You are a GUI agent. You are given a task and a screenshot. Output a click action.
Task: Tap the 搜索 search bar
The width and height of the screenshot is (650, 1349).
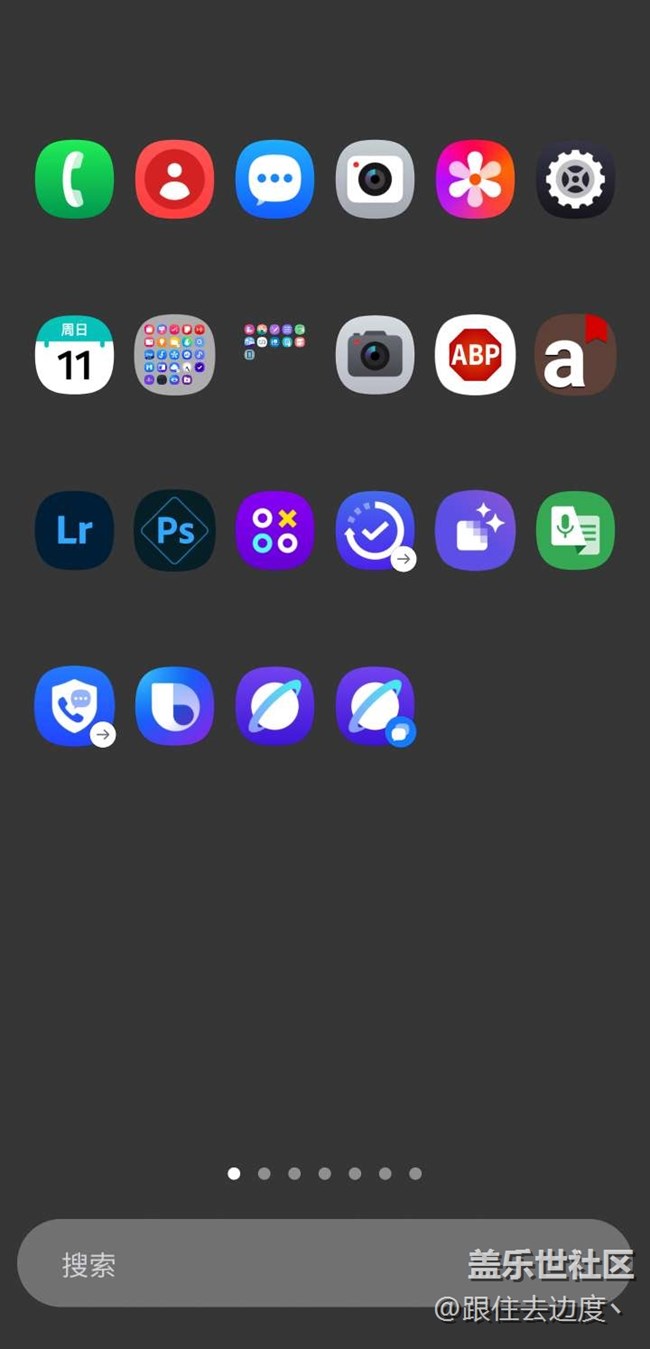click(325, 1263)
